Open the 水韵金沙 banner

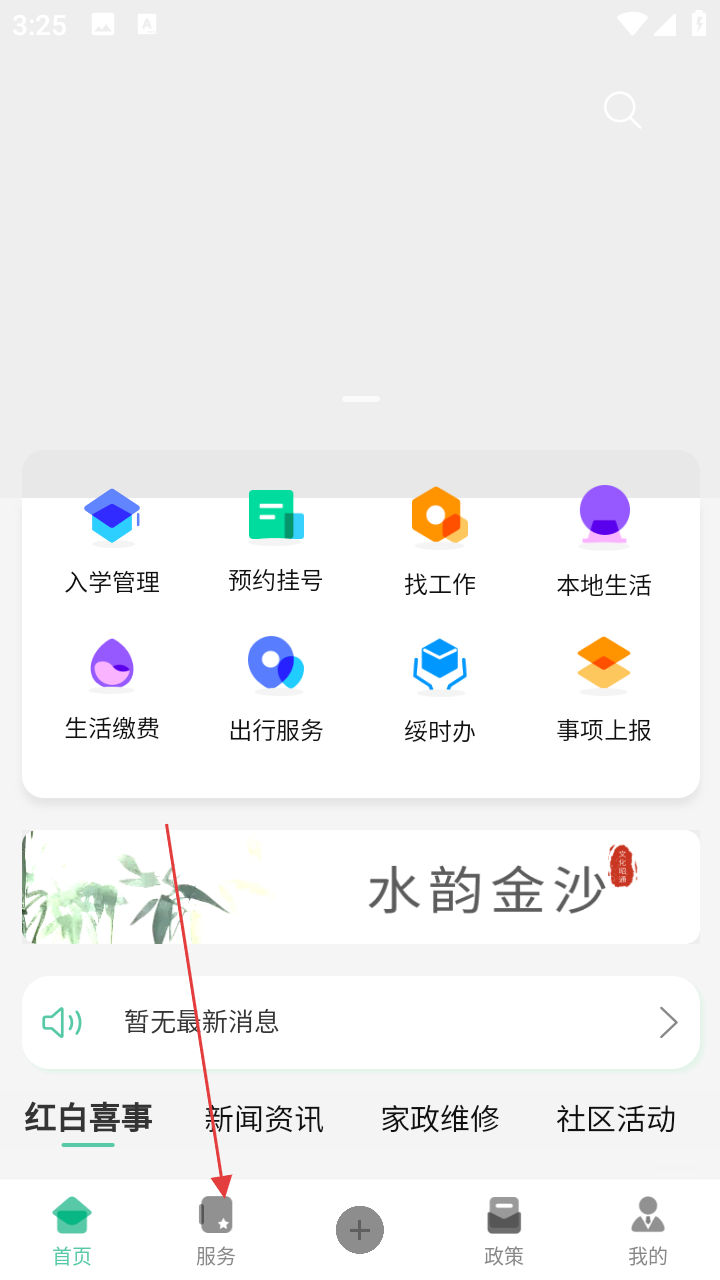[x=360, y=887]
